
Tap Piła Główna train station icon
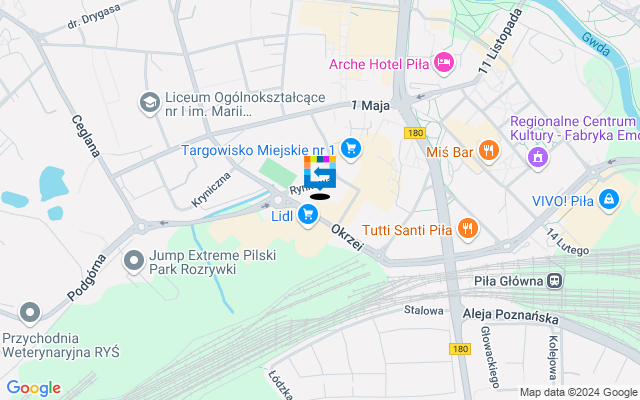555,281
